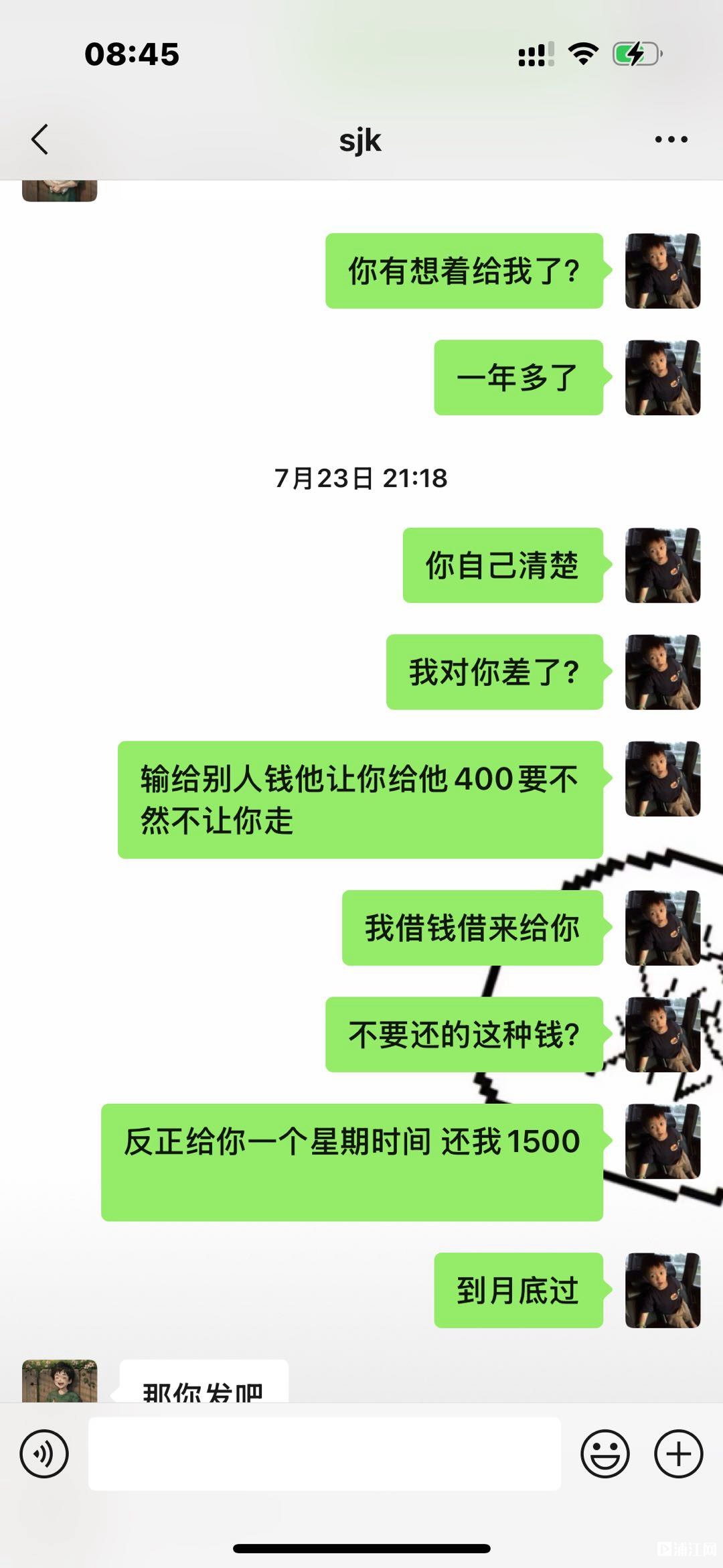The height and width of the screenshot is (1568, 723).
Task: Open sender avatar beside "一年多了"
Action: 662,378
